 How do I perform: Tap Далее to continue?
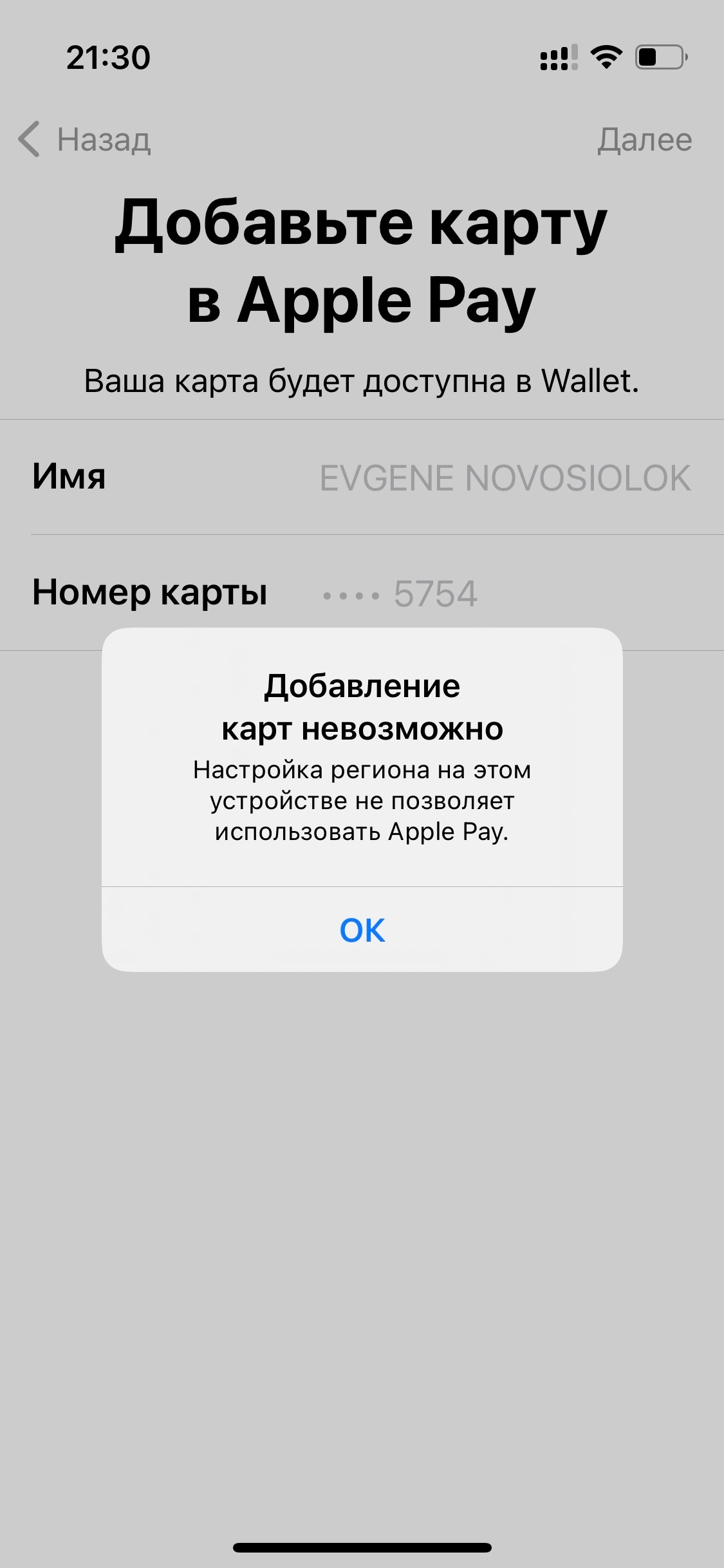click(644, 139)
